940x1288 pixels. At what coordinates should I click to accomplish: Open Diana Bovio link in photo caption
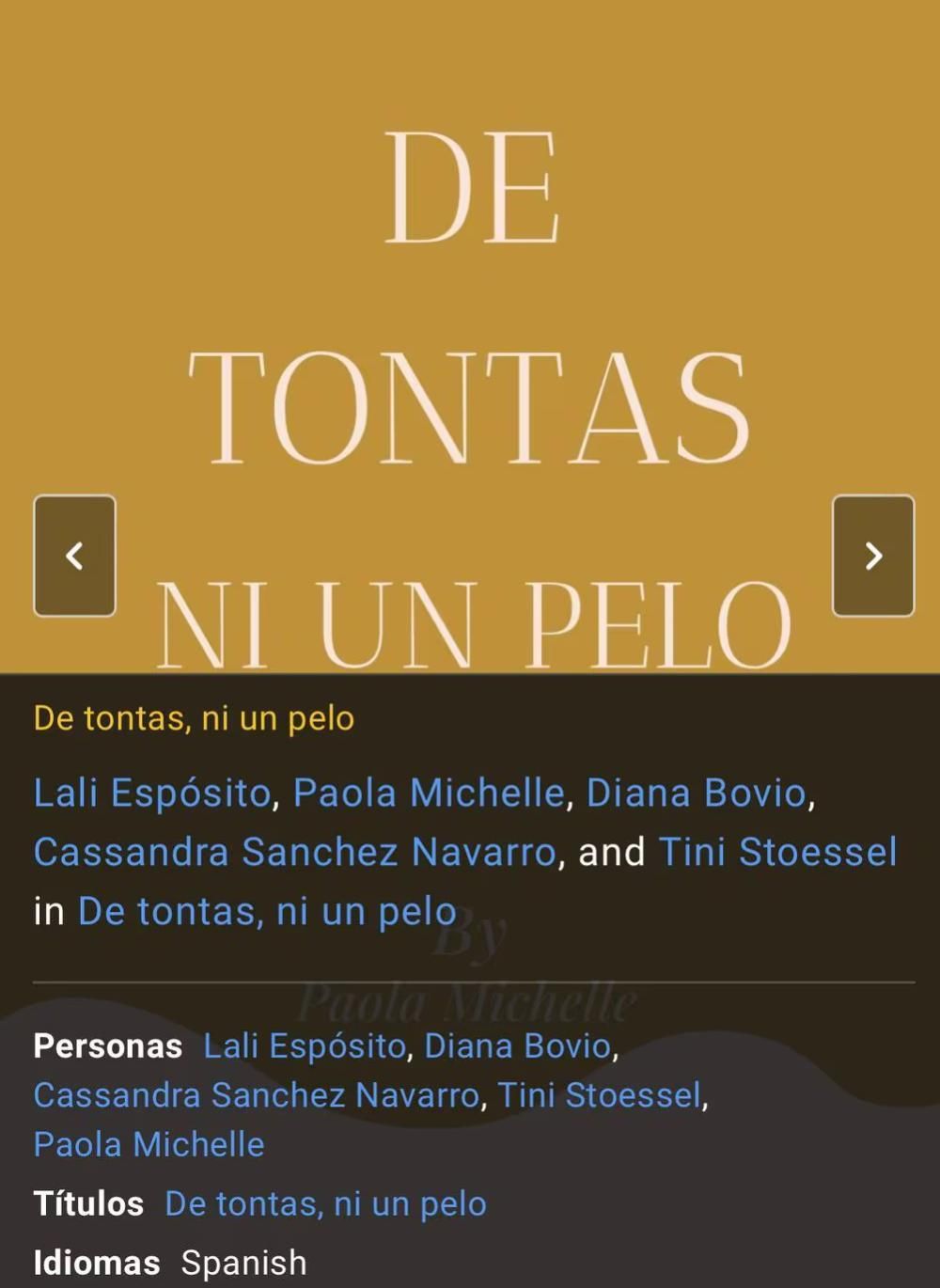[x=697, y=793]
